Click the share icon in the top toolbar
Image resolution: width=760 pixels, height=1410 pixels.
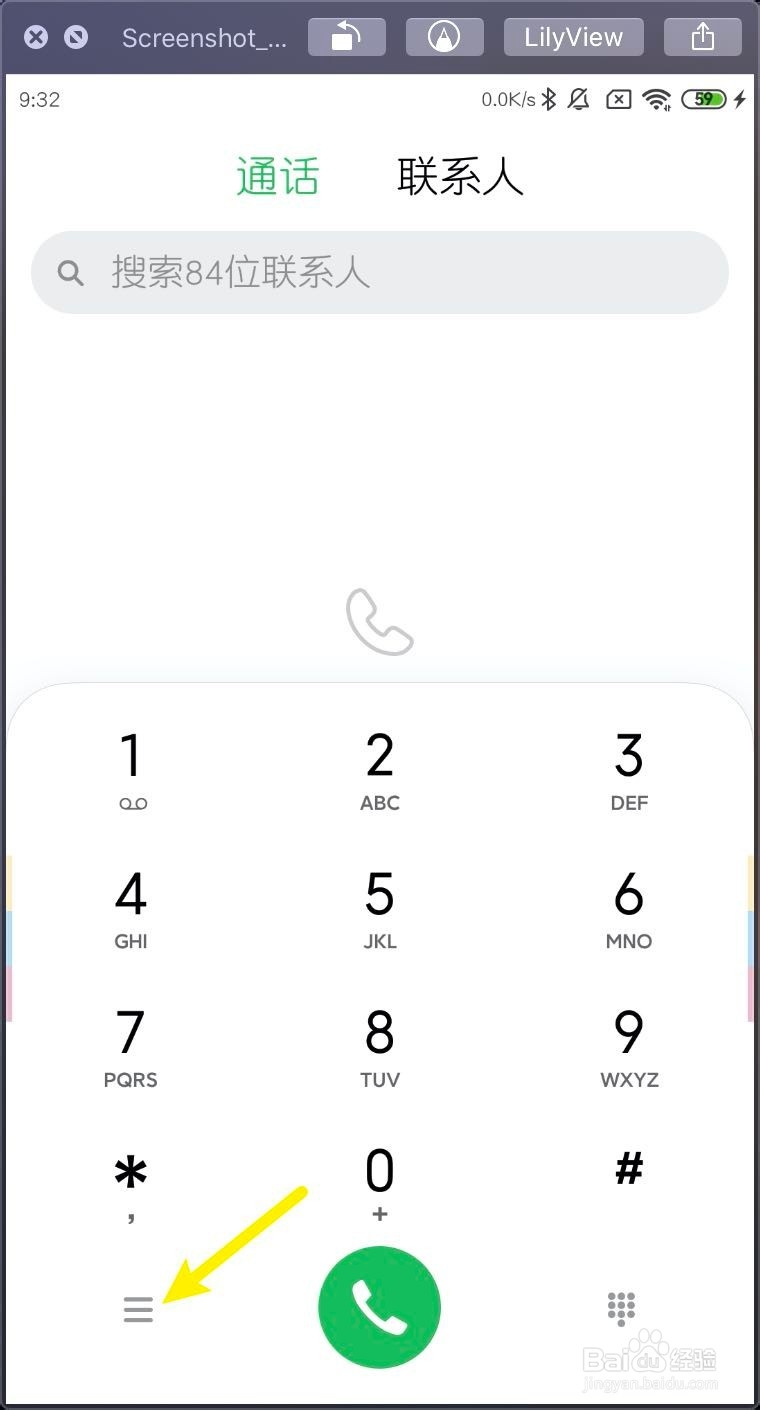click(703, 35)
